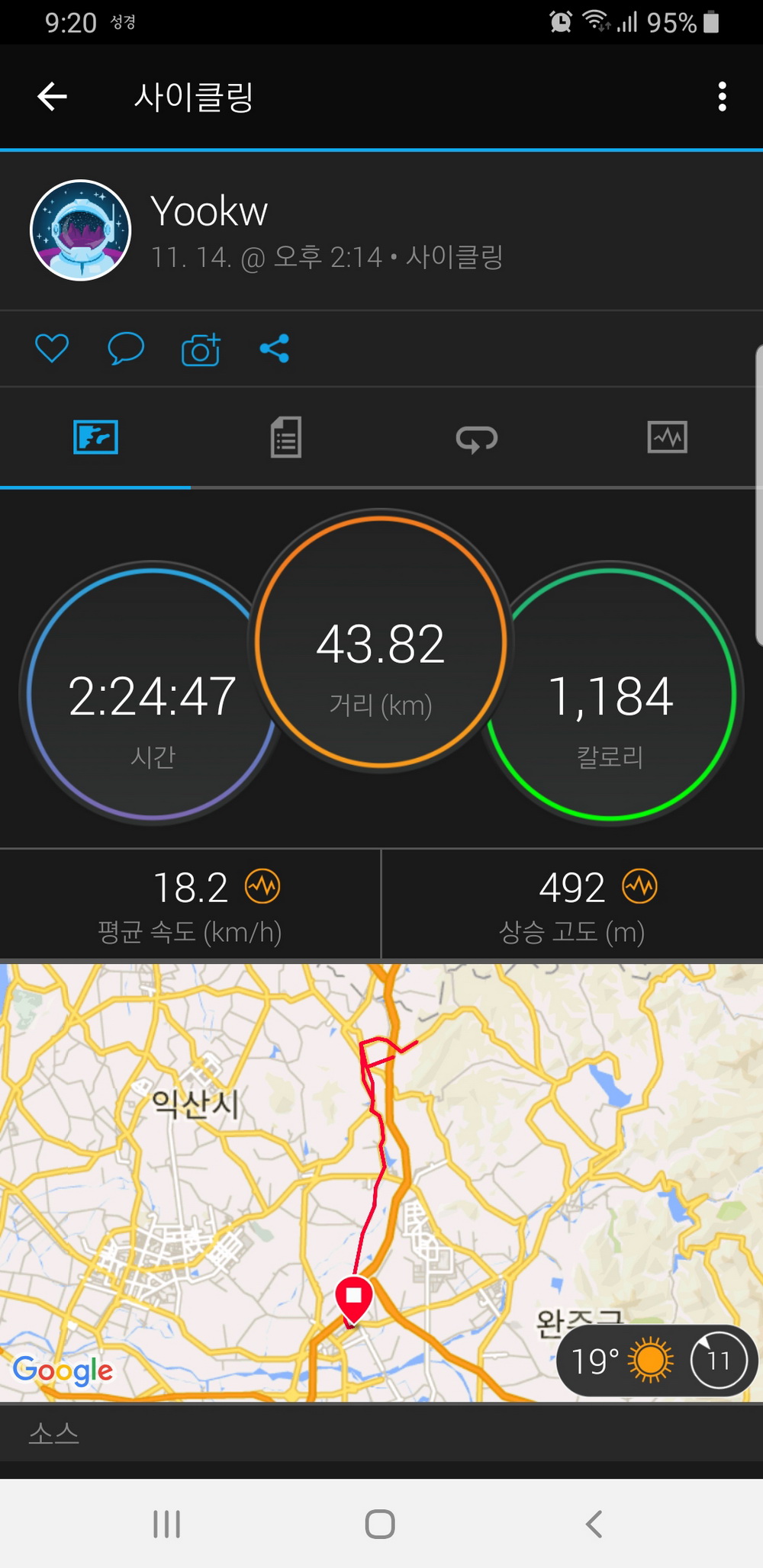763x1568 pixels.
Task: Open comments on this activity
Action: [126, 349]
